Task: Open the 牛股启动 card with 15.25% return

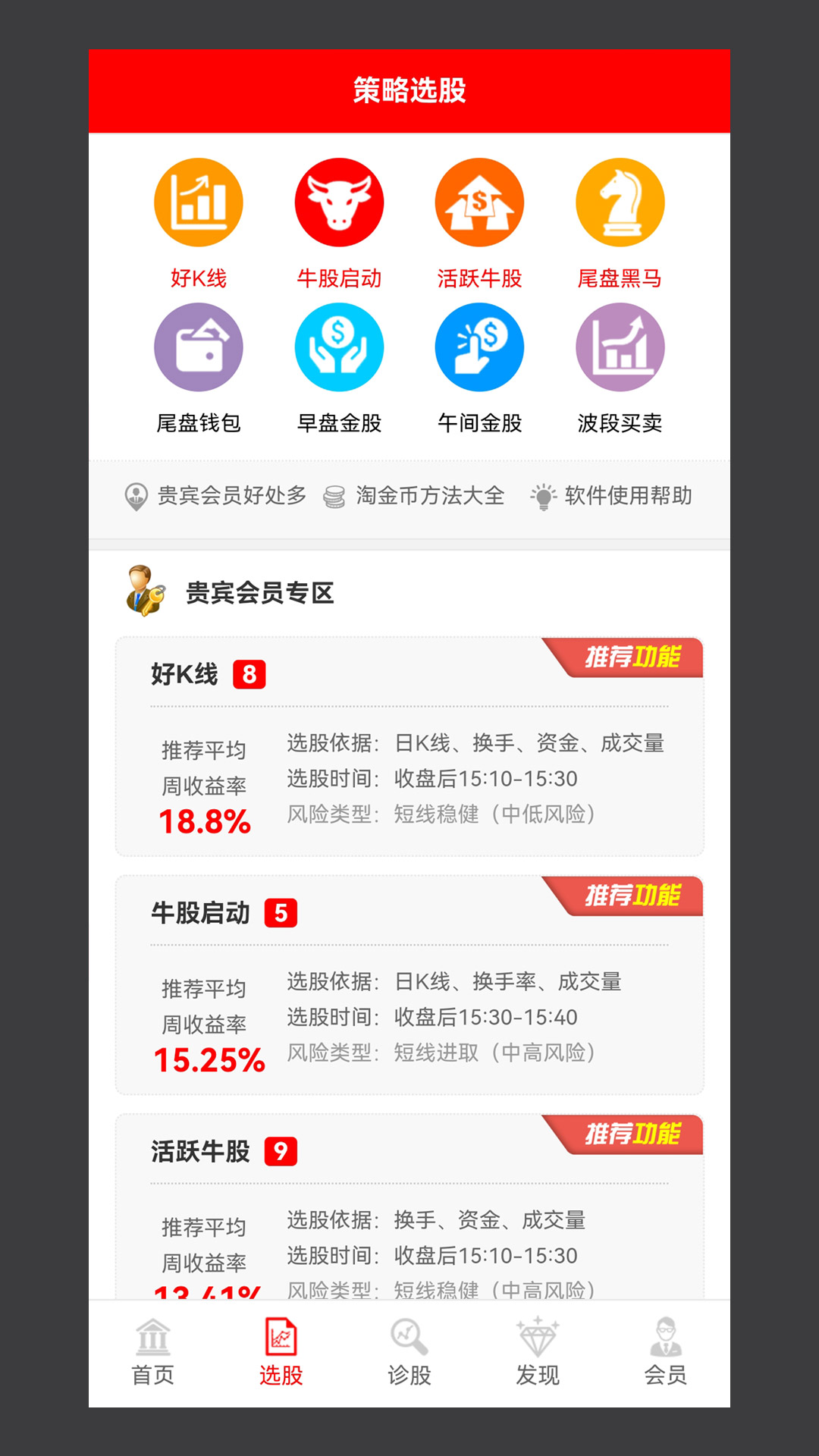Action: coord(409,985)
